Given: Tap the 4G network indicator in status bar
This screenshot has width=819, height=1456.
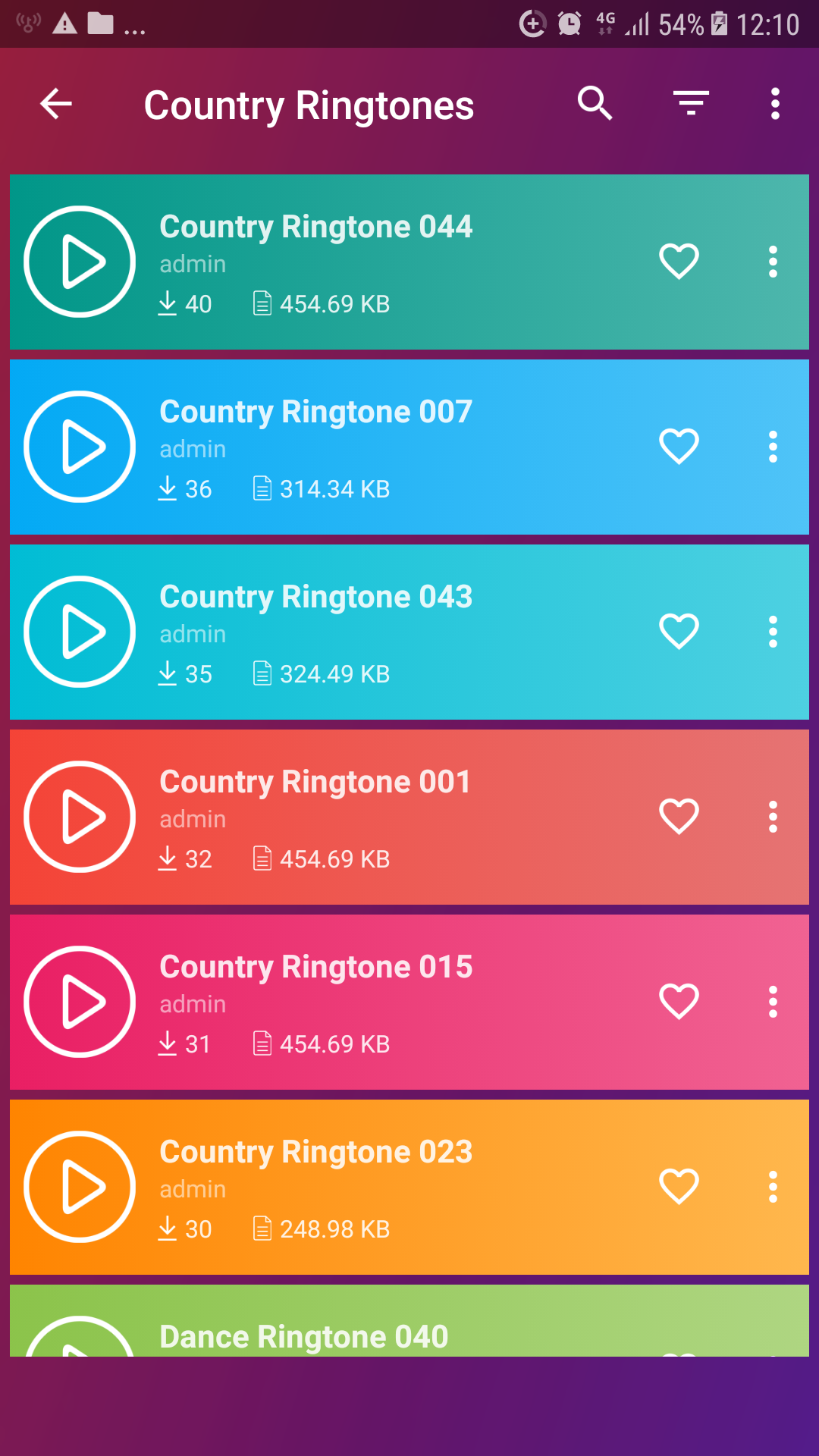Looking at the screenshot, I should click(604, 23).
